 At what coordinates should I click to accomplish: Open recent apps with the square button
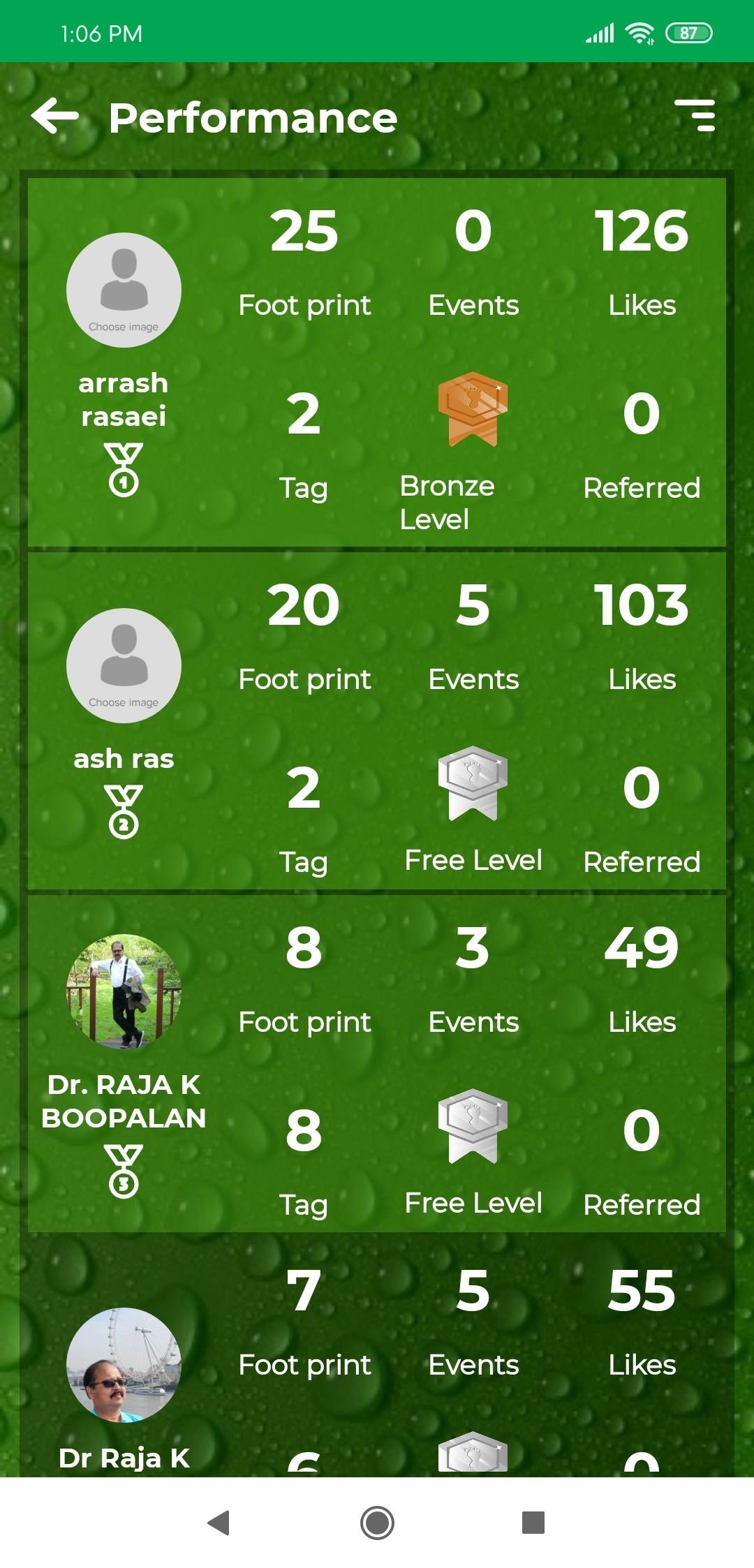(533, 1523)
